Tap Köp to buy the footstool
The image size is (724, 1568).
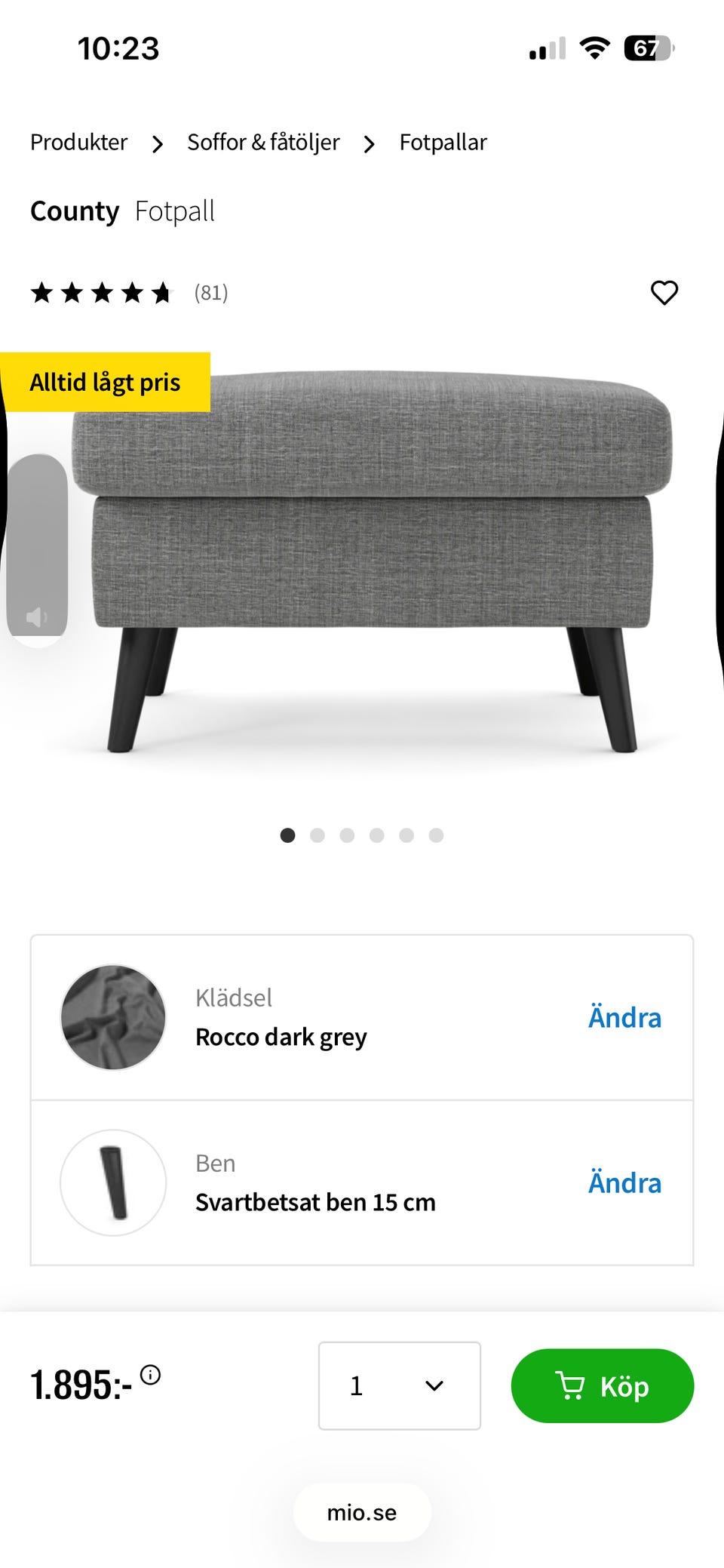point(602,1385)
